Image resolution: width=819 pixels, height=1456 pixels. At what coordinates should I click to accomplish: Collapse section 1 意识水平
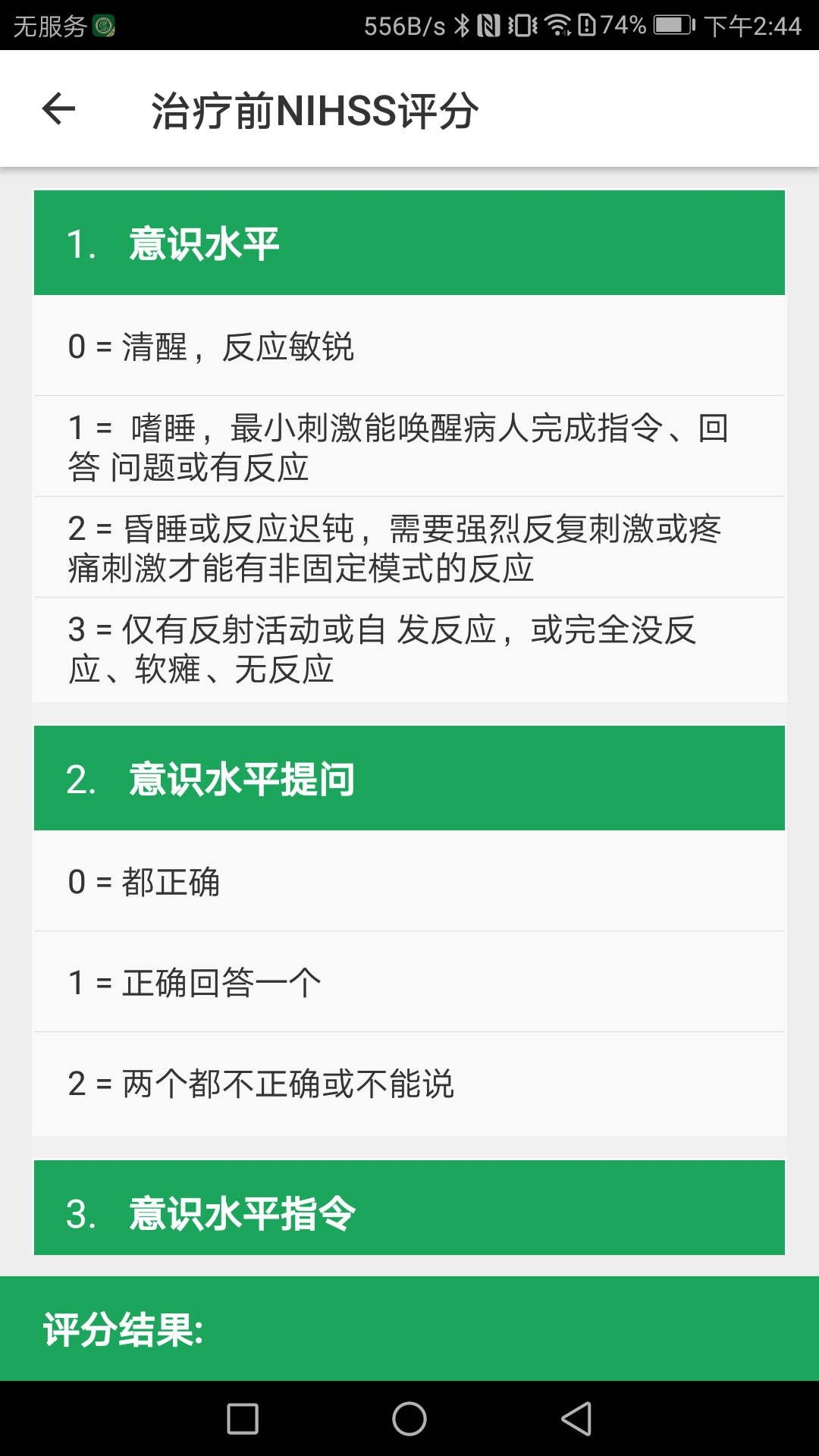tap(409, 243)
